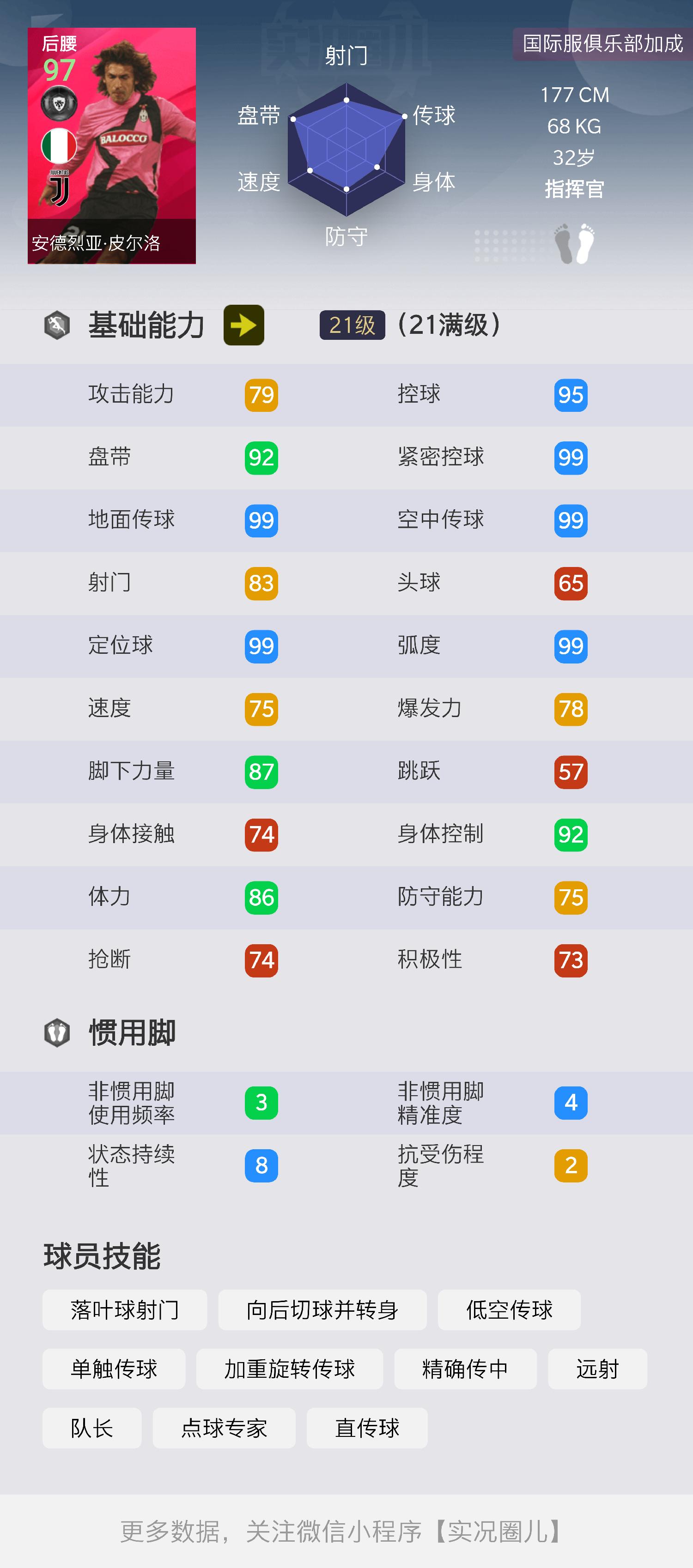The width and height of the screenshot is (693, 1568).
Task: Click the feet icon beside 惯用脚
Action: pyautogui.click(x=57, y=1033)
